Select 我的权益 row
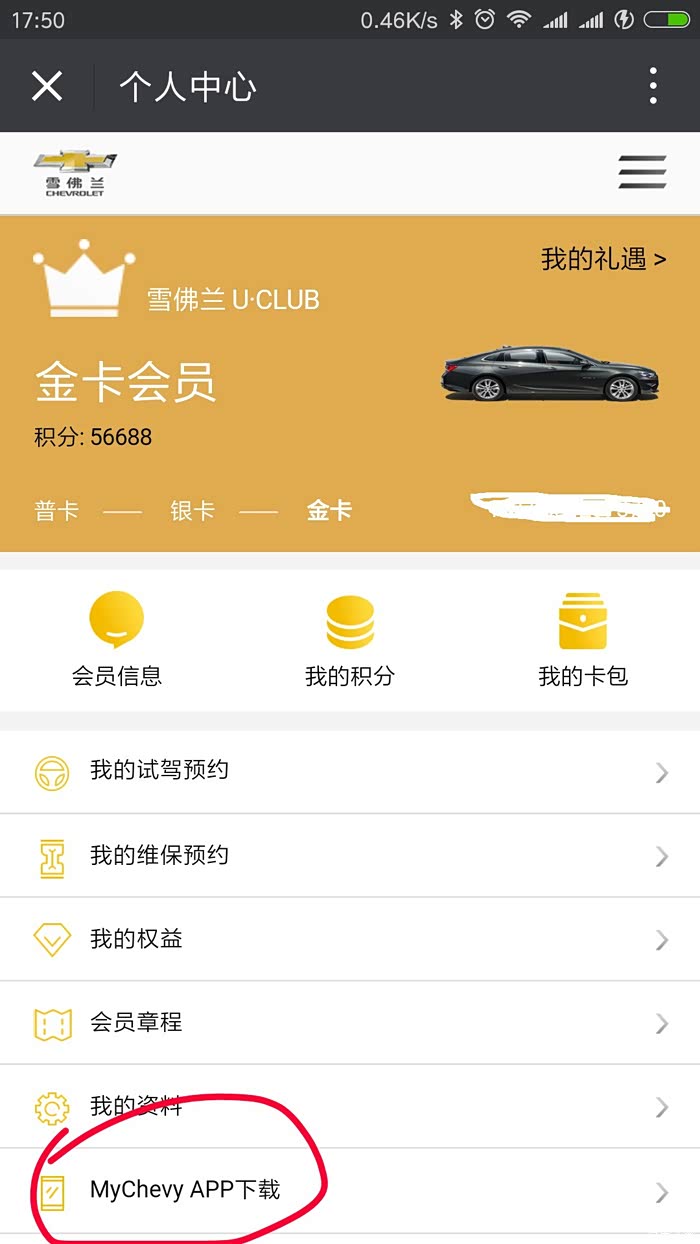Screen dimensions: 700x1244 pyautogui.click(x=350, y=940)
